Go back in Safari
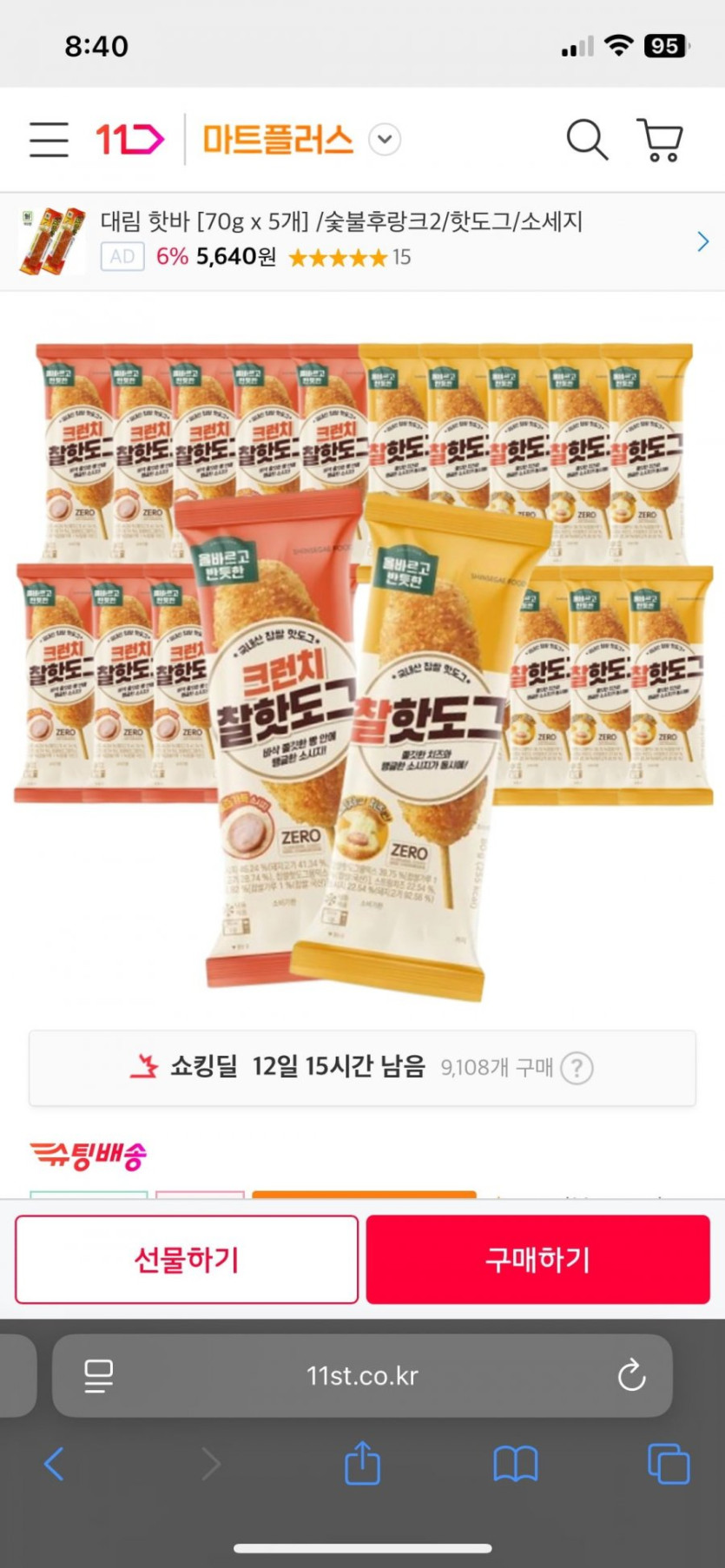The image size is (725, 1568). tap(54, 1464)
